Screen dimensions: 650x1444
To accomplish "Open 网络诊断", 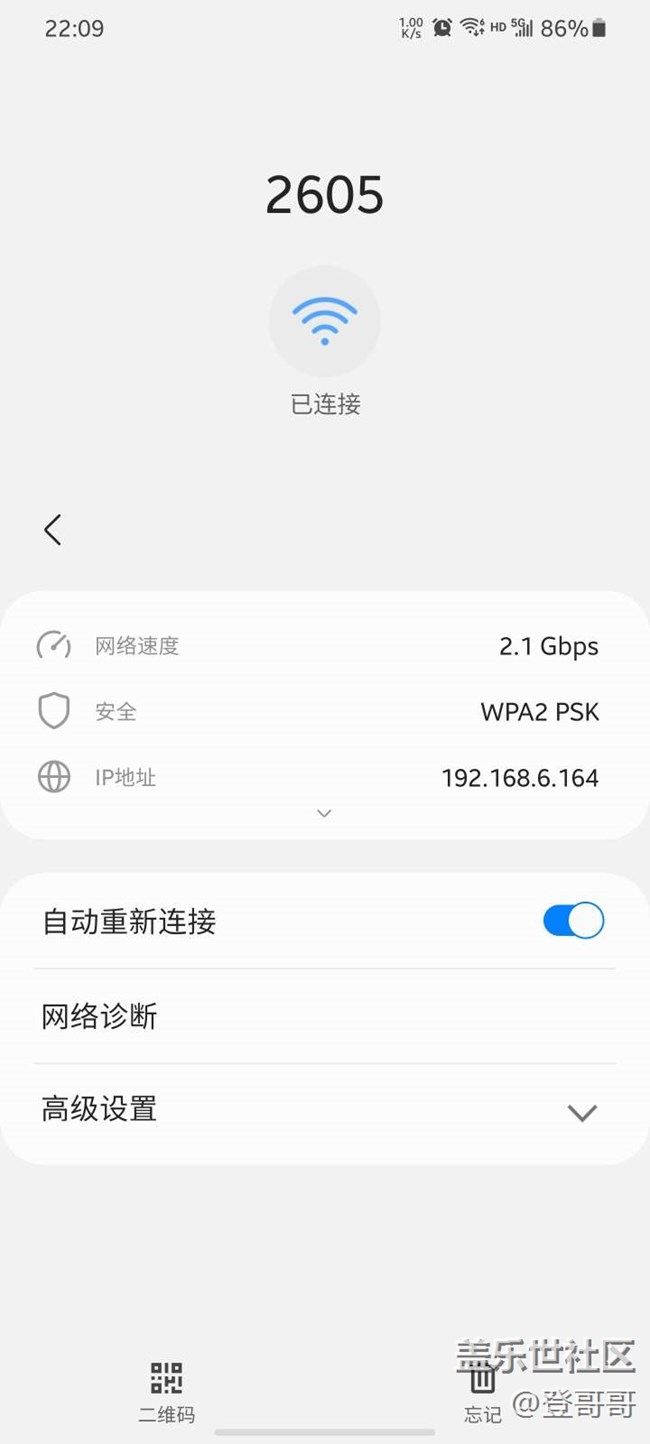I will (325, 1017).
